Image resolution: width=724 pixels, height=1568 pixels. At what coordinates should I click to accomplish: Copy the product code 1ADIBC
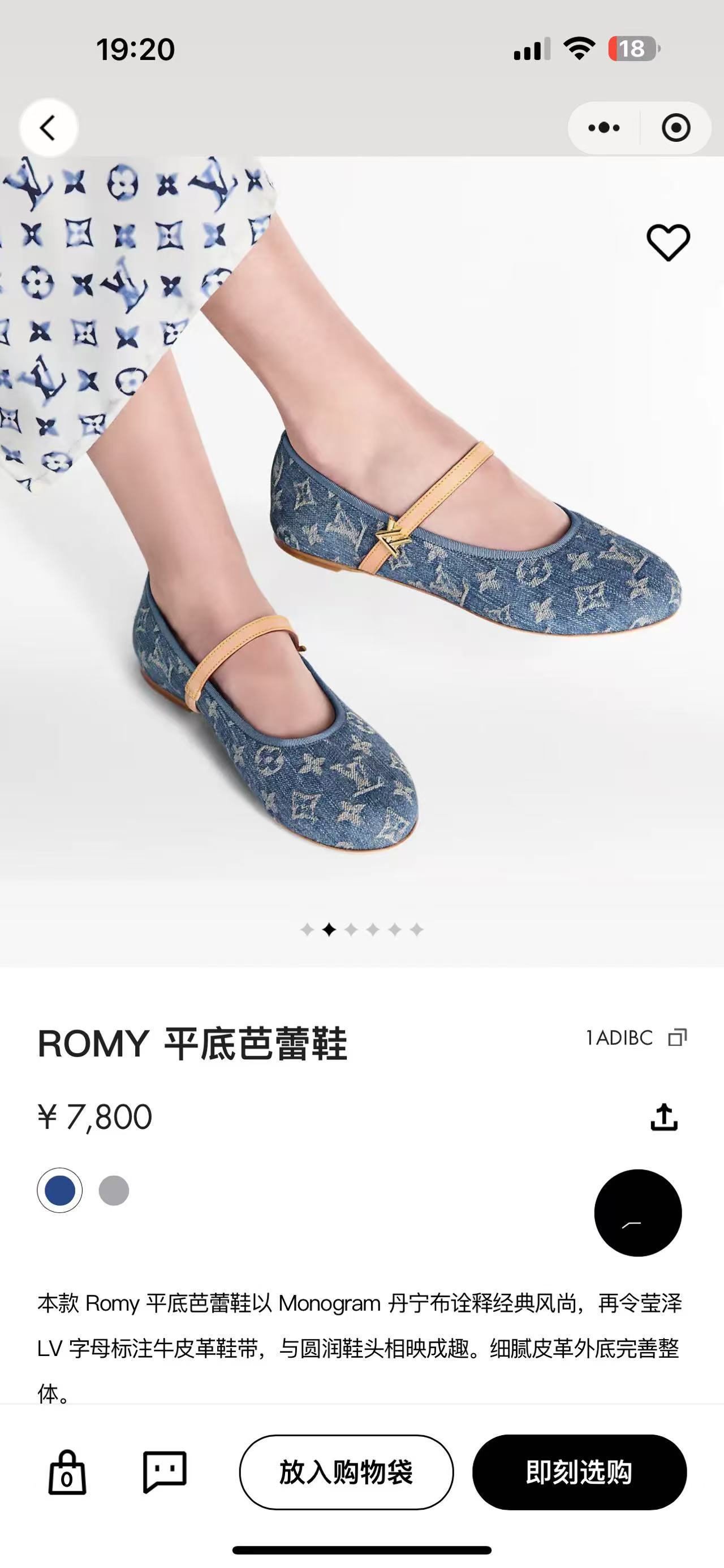click(x=677, y=1038)
